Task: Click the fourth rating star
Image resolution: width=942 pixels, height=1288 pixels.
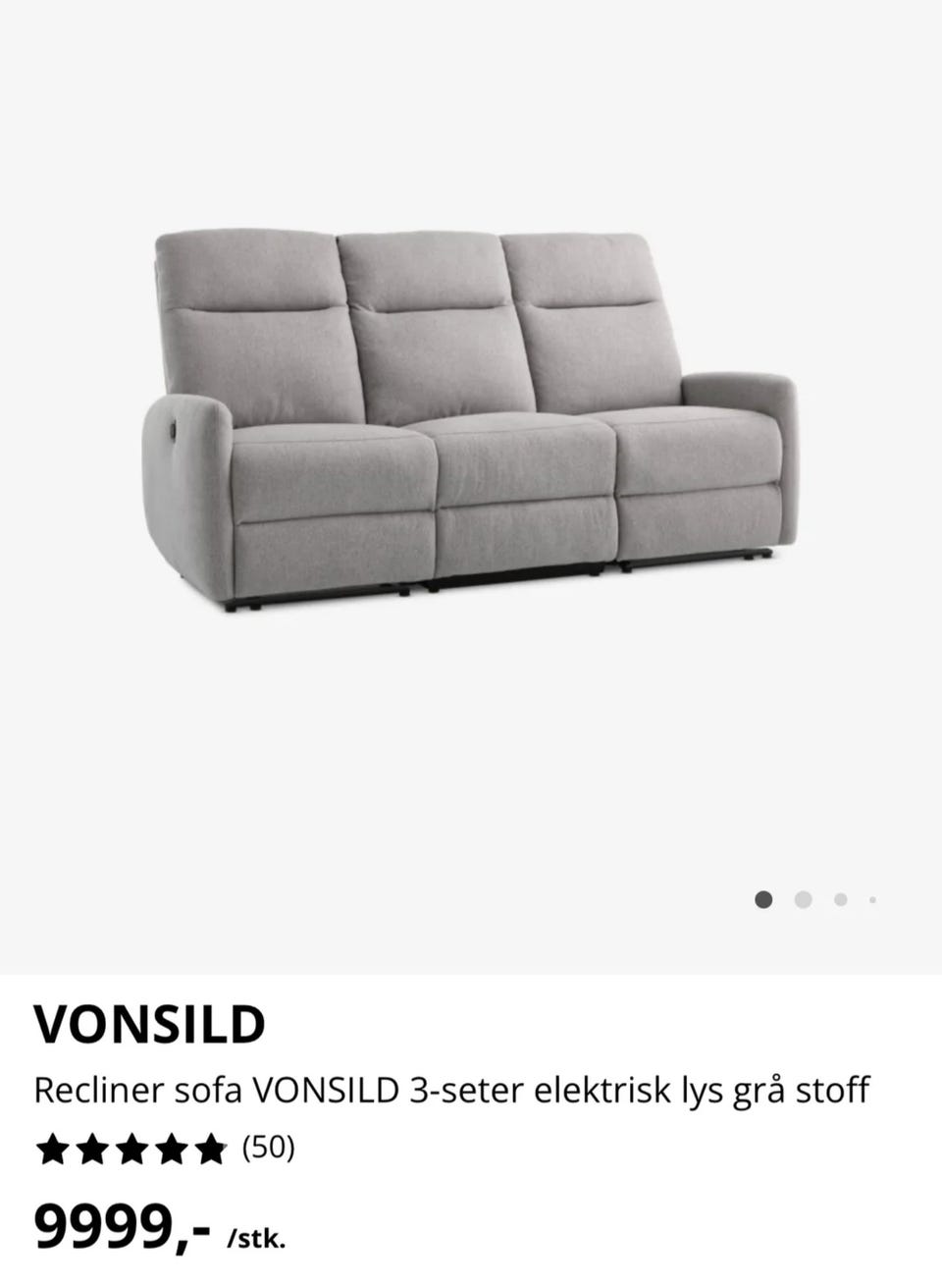Action: coord(172,1150)
